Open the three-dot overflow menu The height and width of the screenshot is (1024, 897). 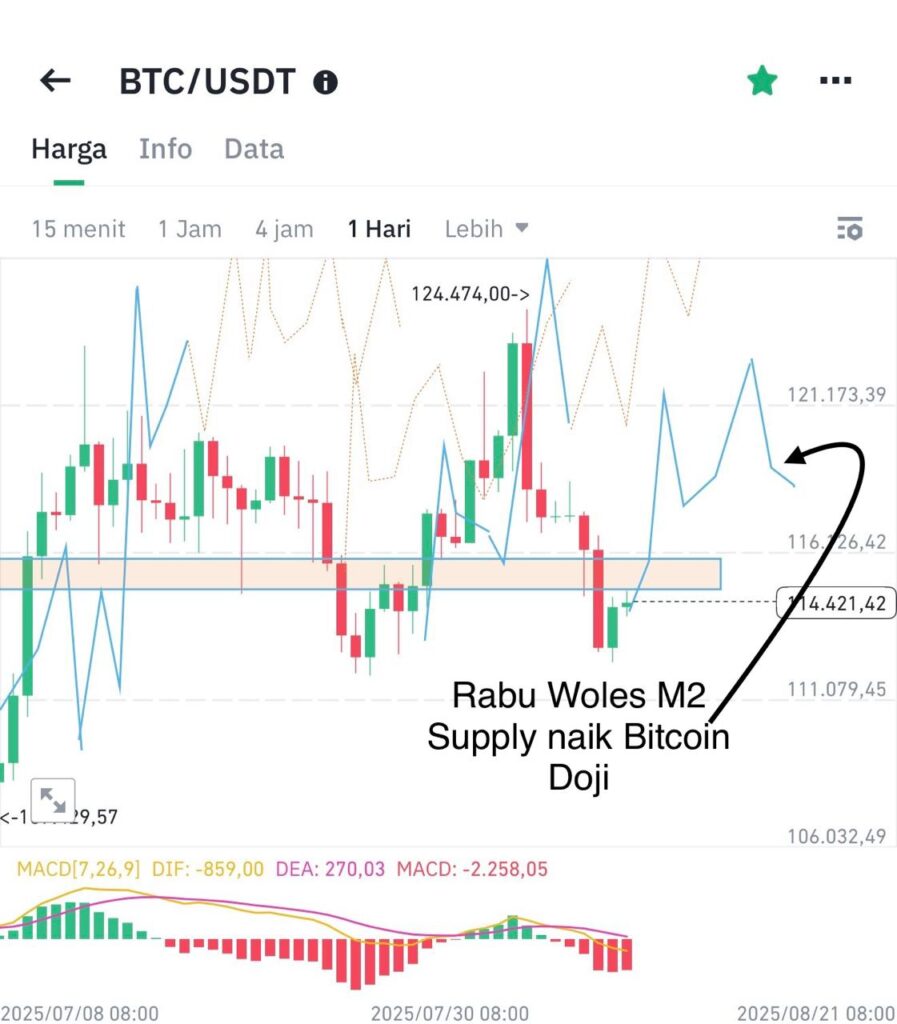pos(835,81)
